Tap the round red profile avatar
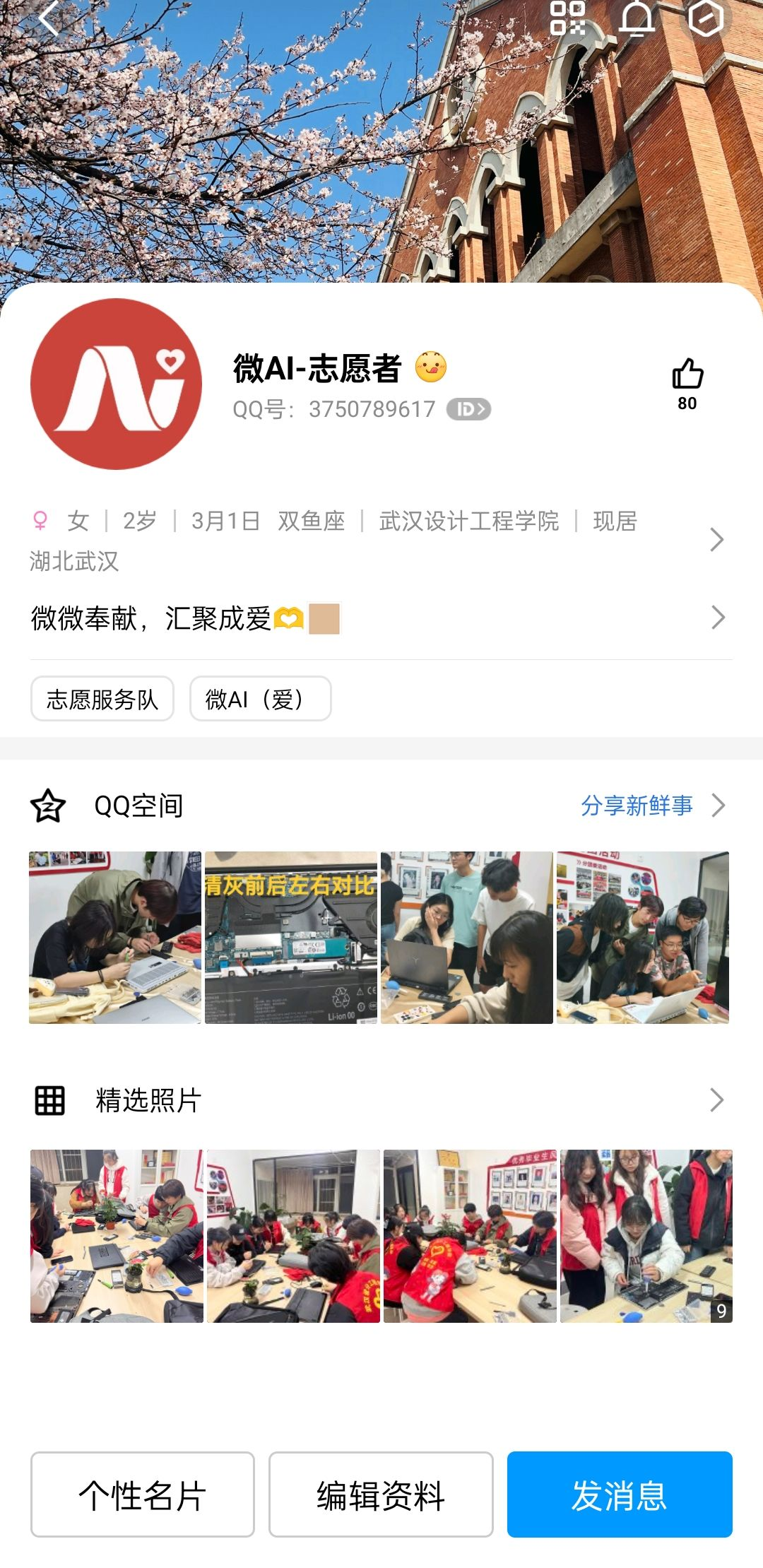 117,384
